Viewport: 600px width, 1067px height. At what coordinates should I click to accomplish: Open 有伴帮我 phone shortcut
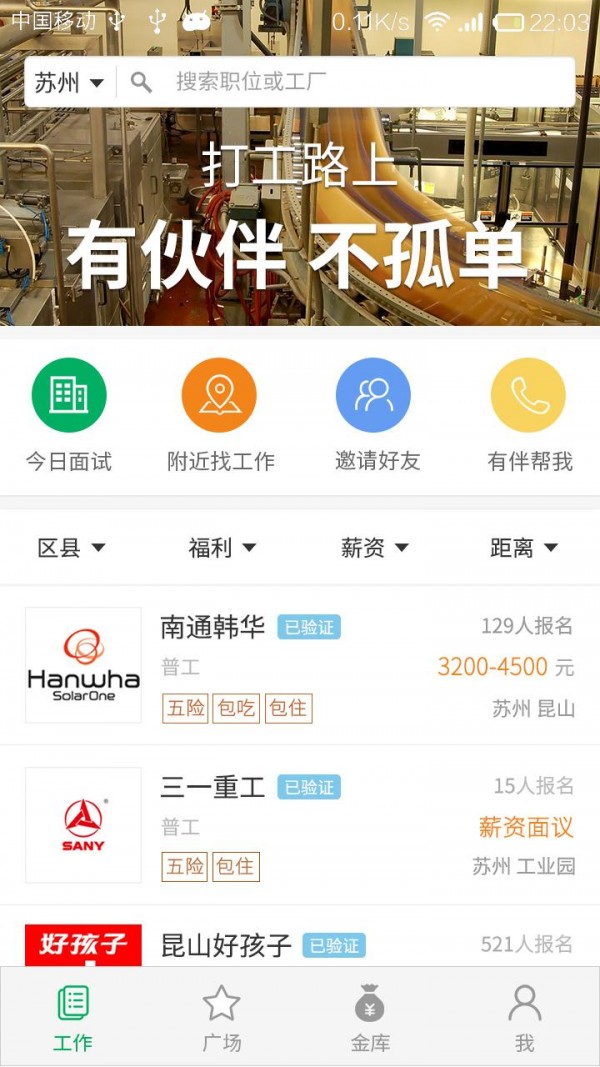(529, 414)
